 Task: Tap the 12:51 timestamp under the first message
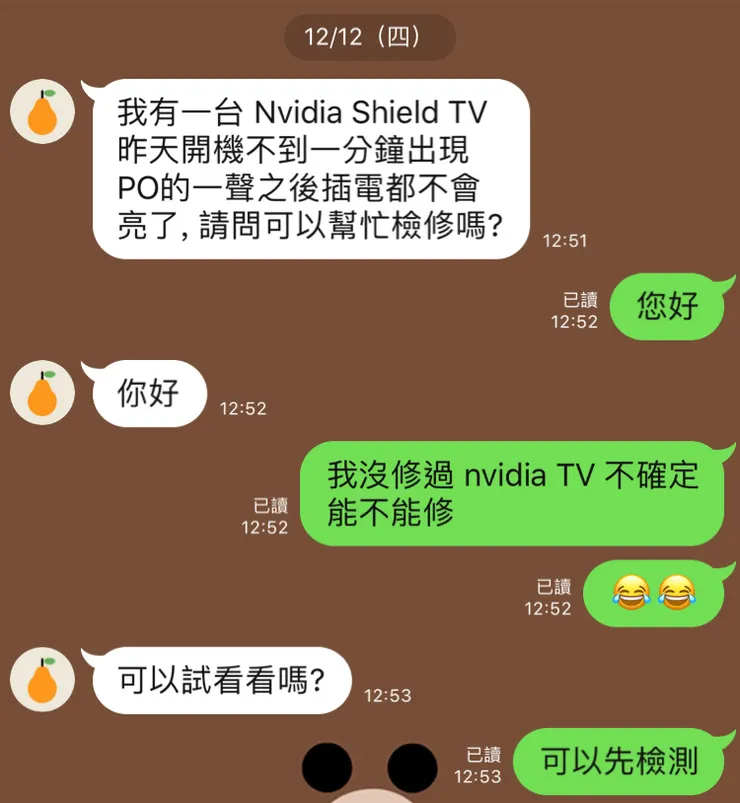(x=563, y=240)
